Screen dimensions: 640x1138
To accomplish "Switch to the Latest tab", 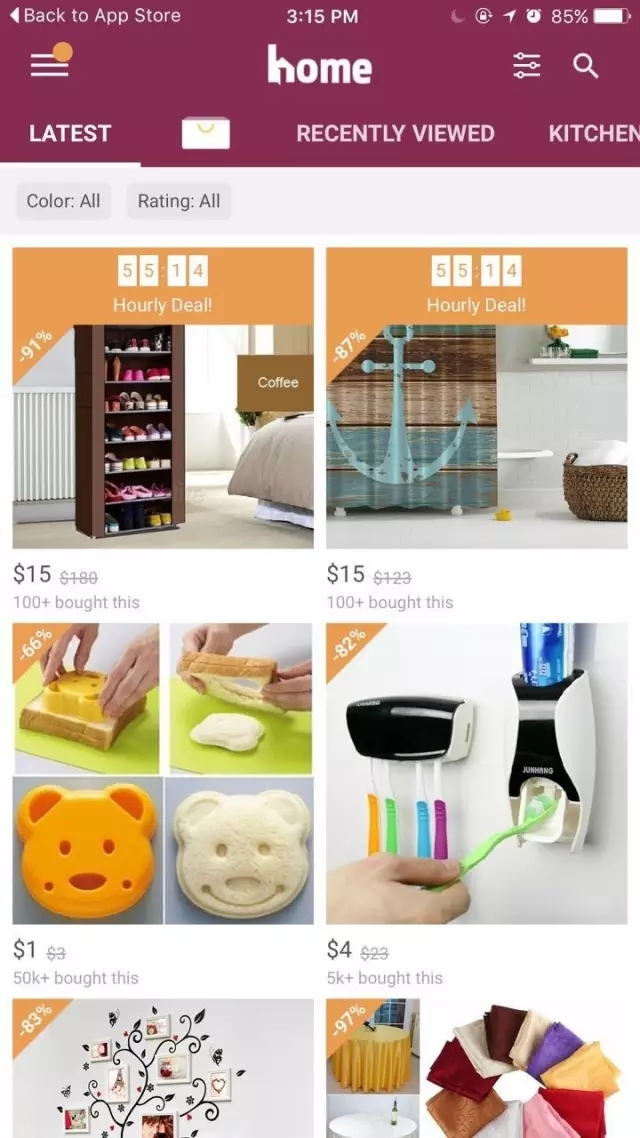I will click(x=70, y=134).
